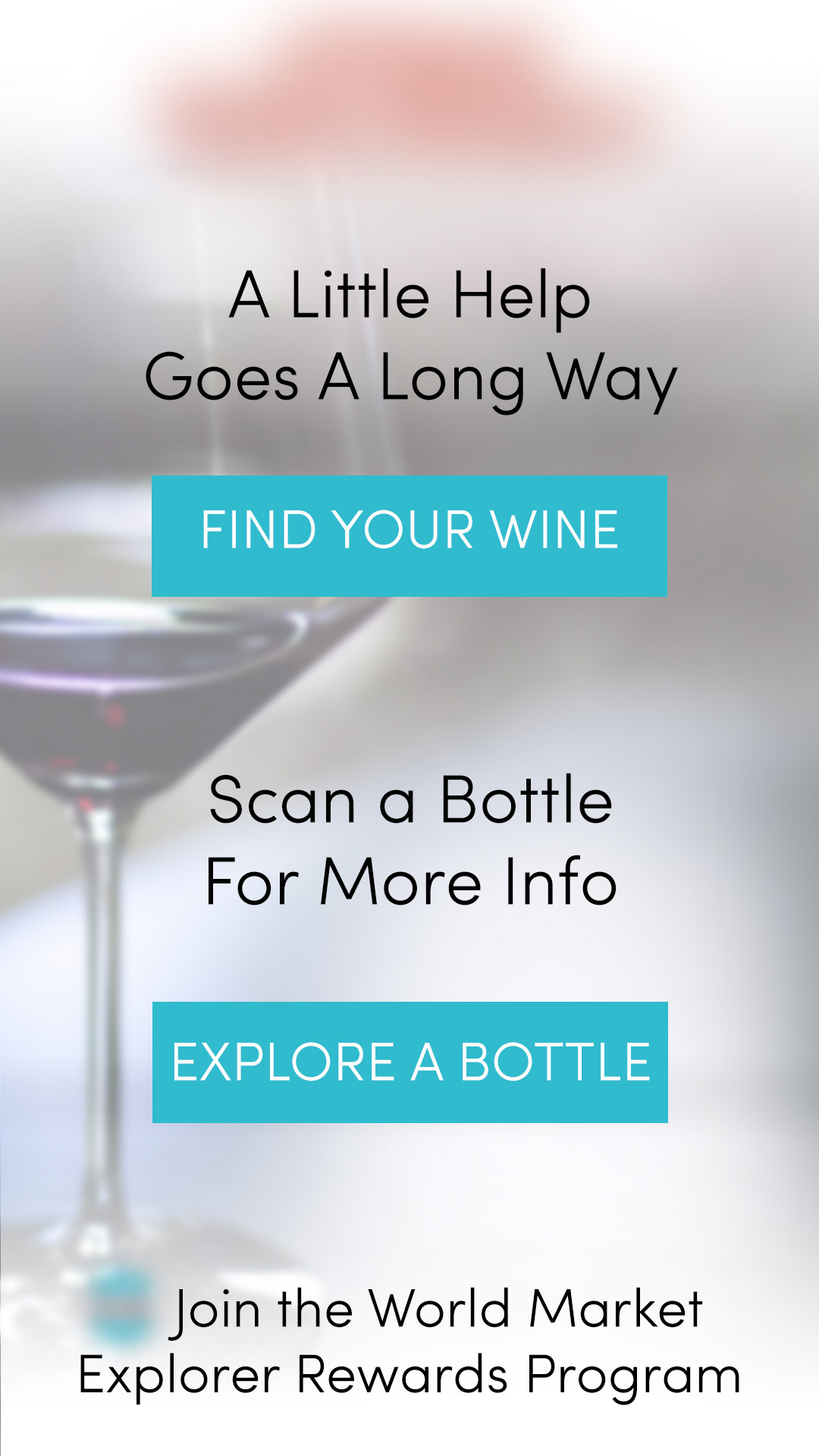Viewport: 819px width, 1456px height.
Task: Tap the Find Your Wine button
Action: pyautogui.click(x=409, y=535)
